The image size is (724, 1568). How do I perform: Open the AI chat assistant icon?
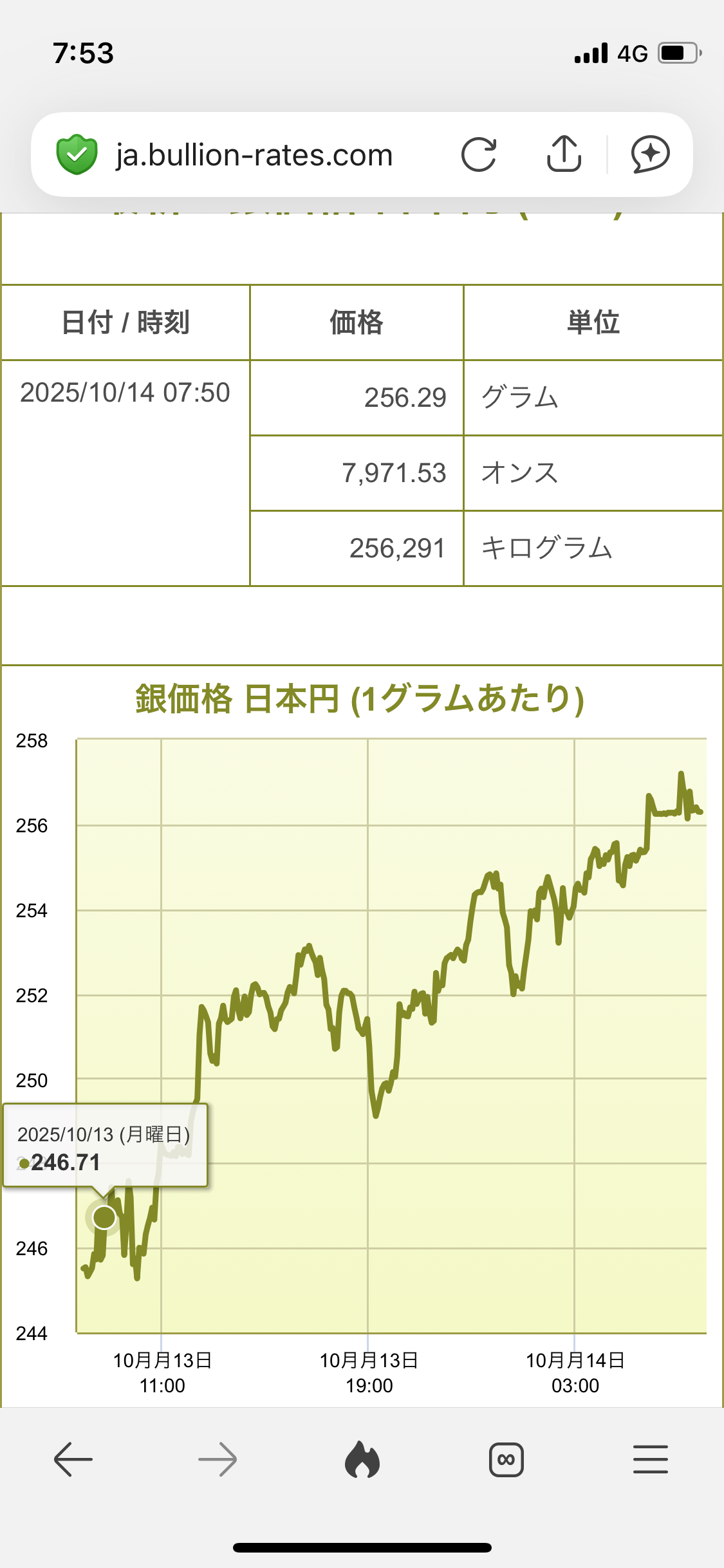tap(650, 154)
